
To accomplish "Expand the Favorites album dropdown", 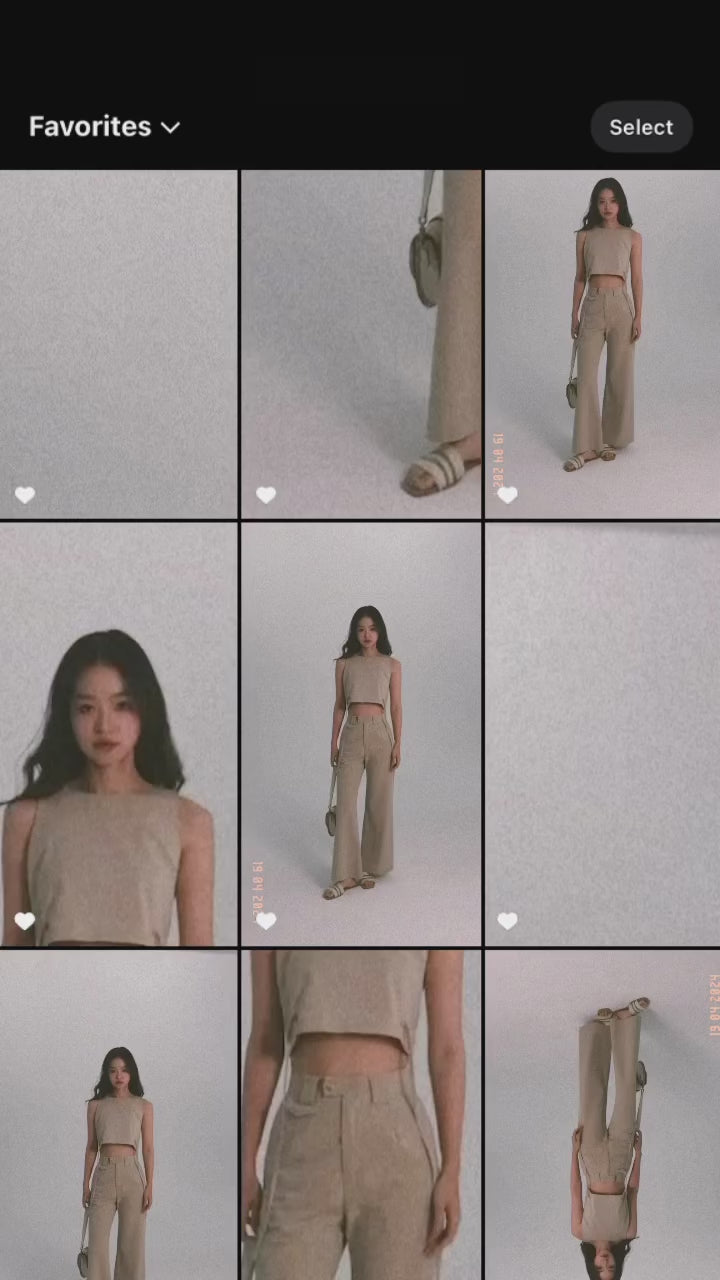I will coord(105,127).
